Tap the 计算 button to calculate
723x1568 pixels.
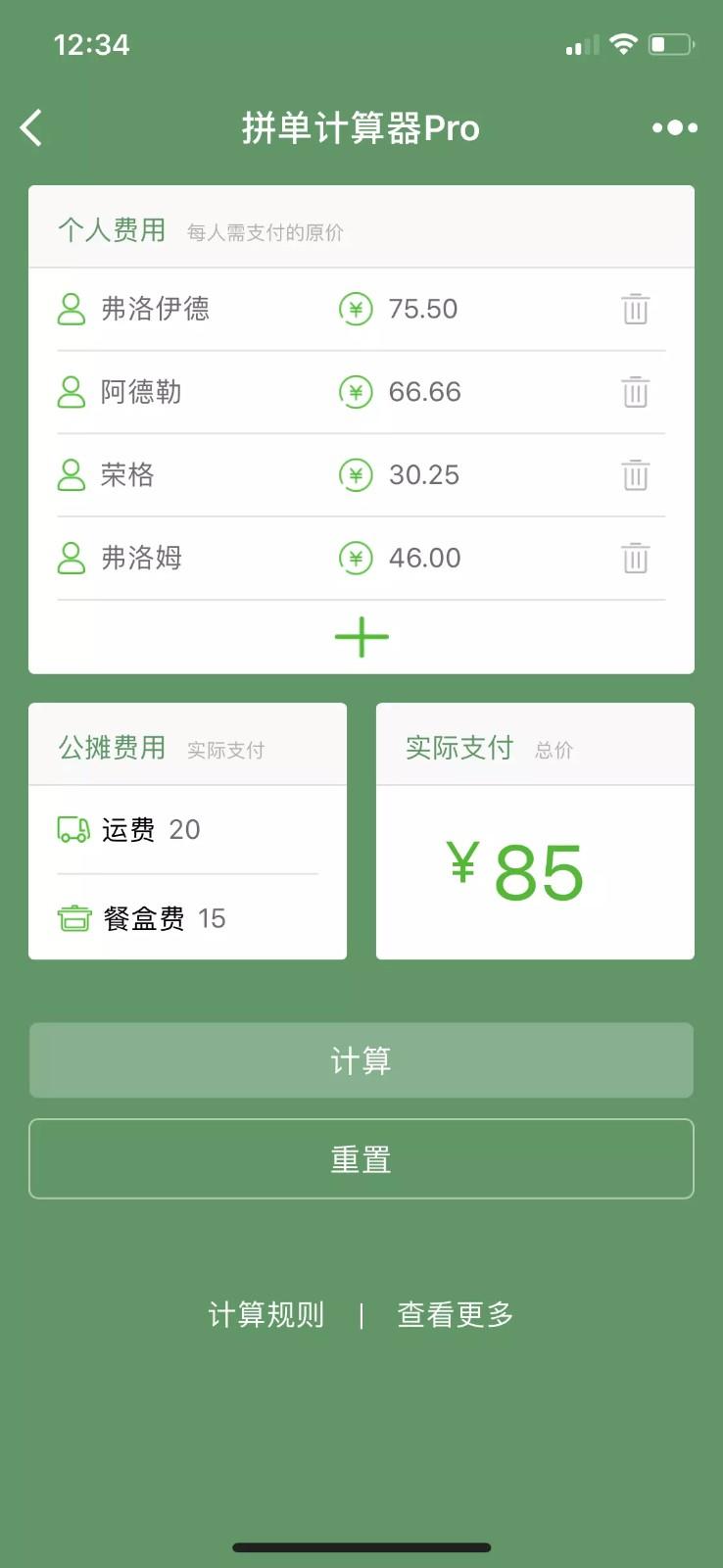pyautogui.click(x=361, y=1060)
